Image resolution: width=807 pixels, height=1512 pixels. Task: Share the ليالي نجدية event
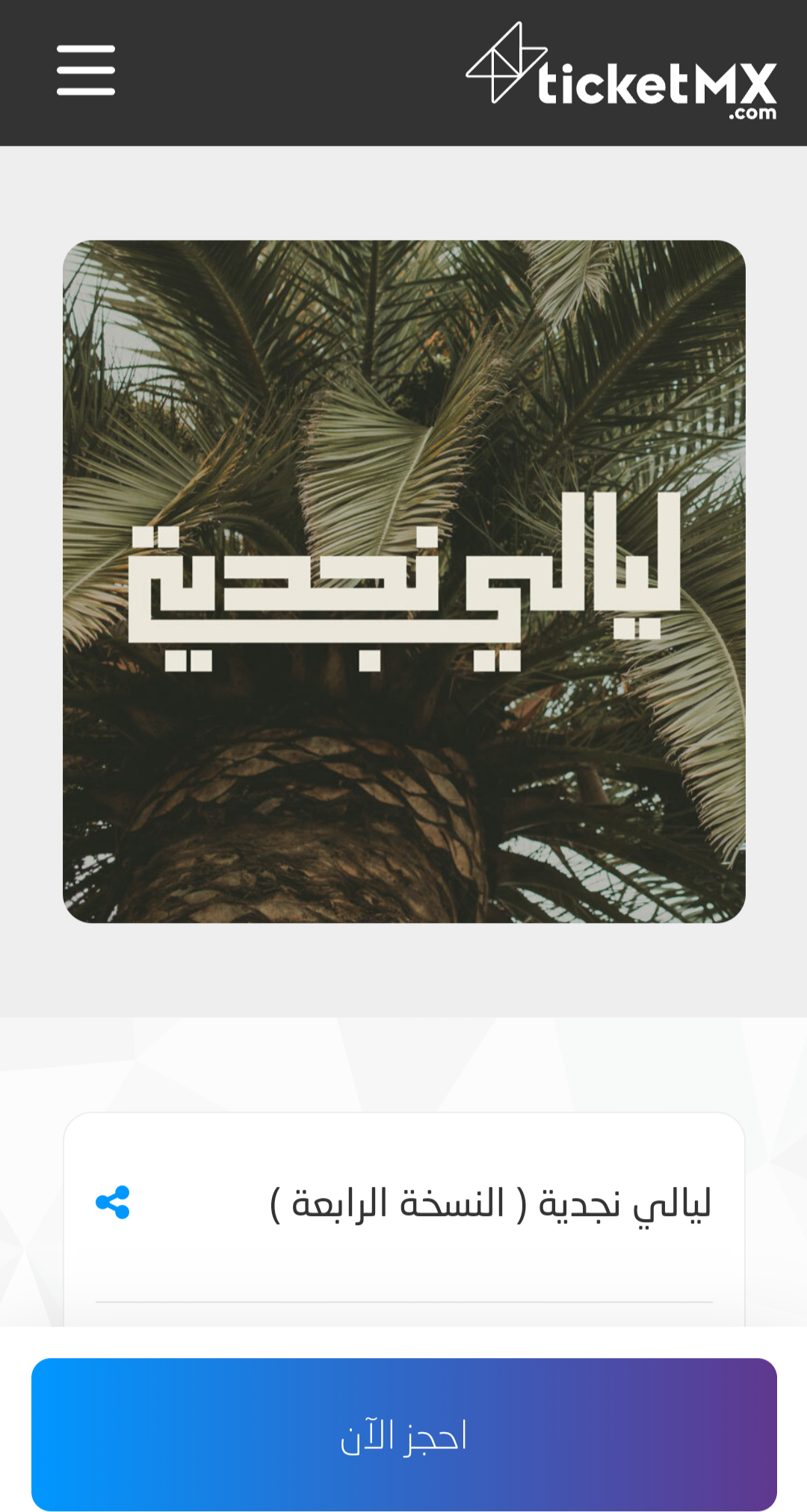pos(113,1203)
